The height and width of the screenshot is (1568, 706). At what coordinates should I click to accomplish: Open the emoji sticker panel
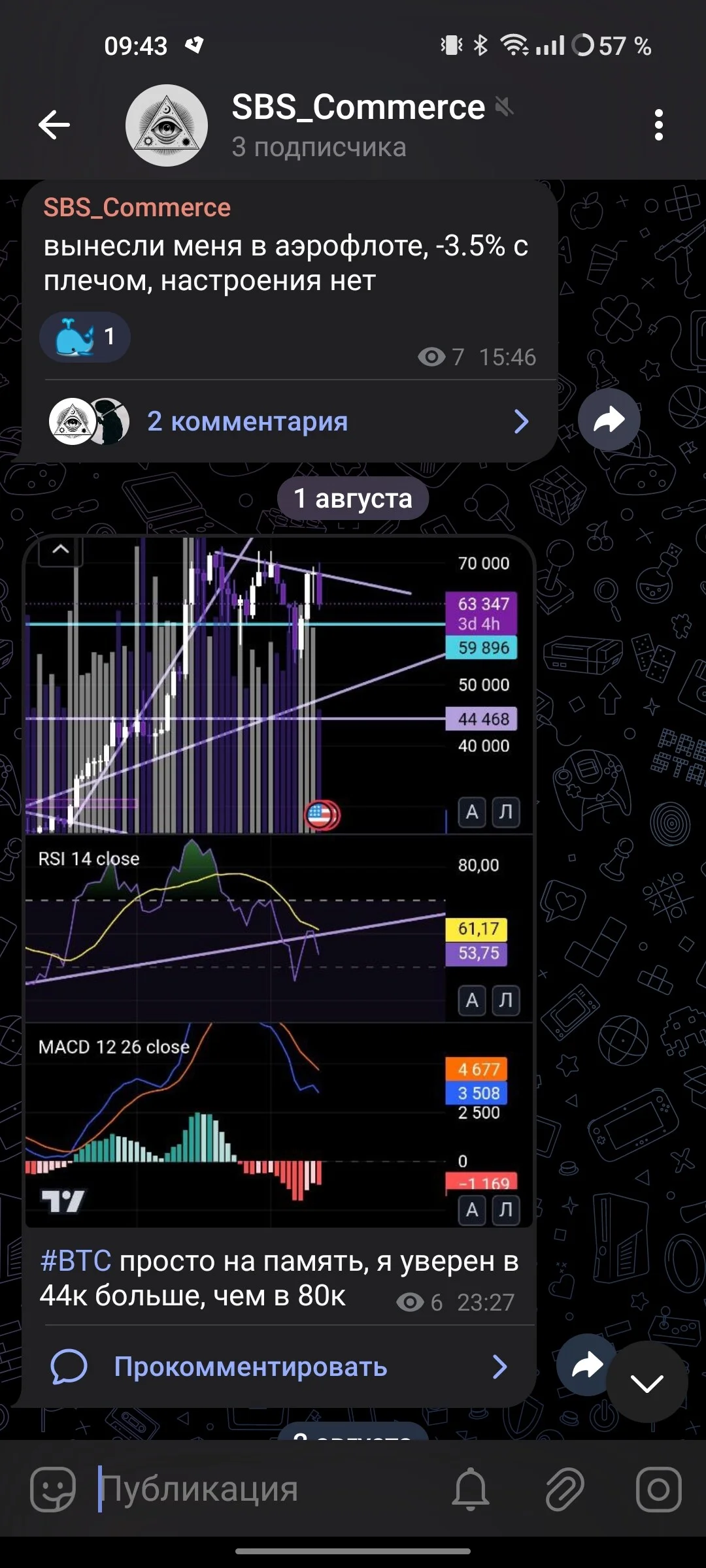pos(53,1489)
